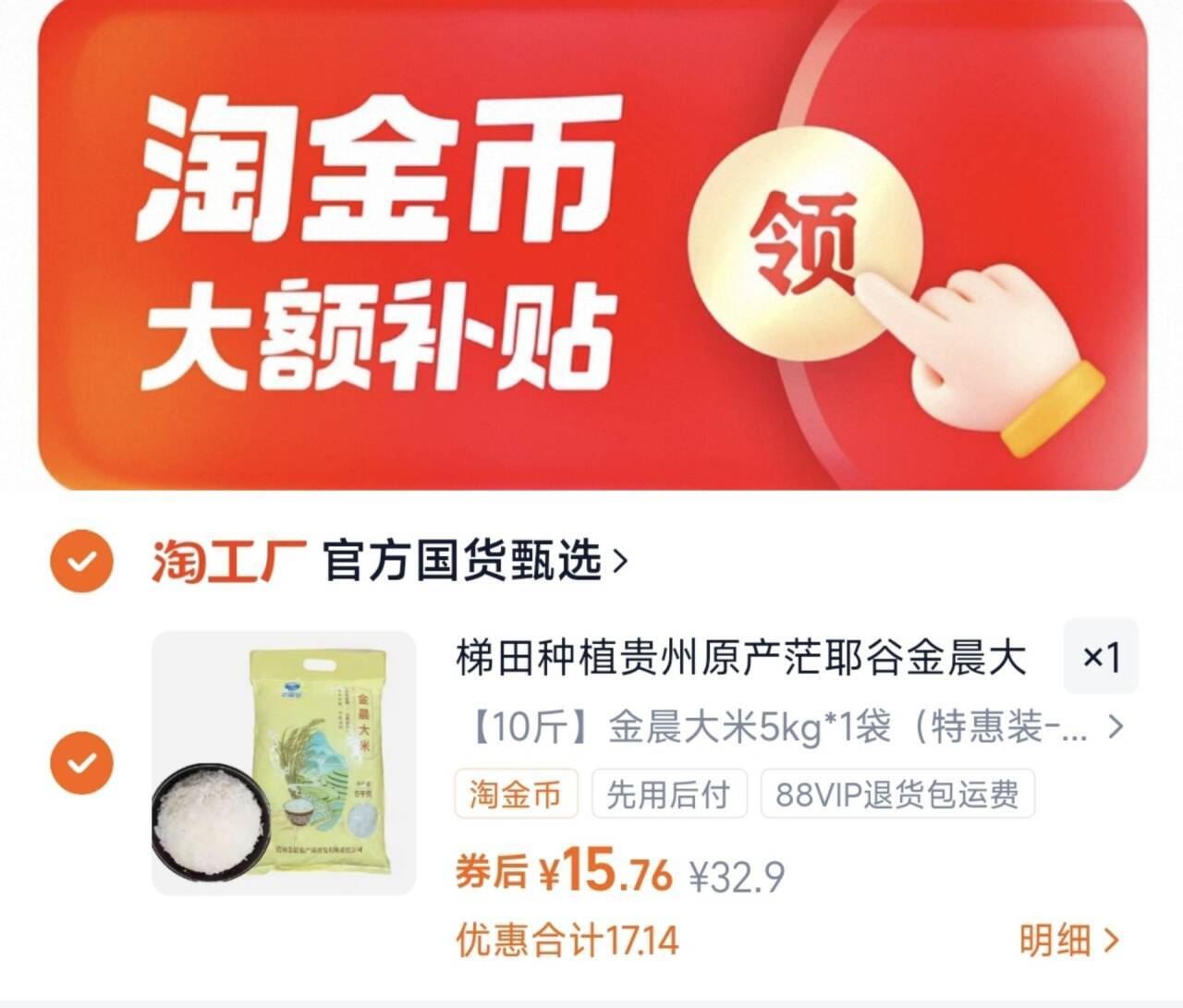Change the ×1 item quantity
Screen dimensions: 1183x1008
point(1101,657)
